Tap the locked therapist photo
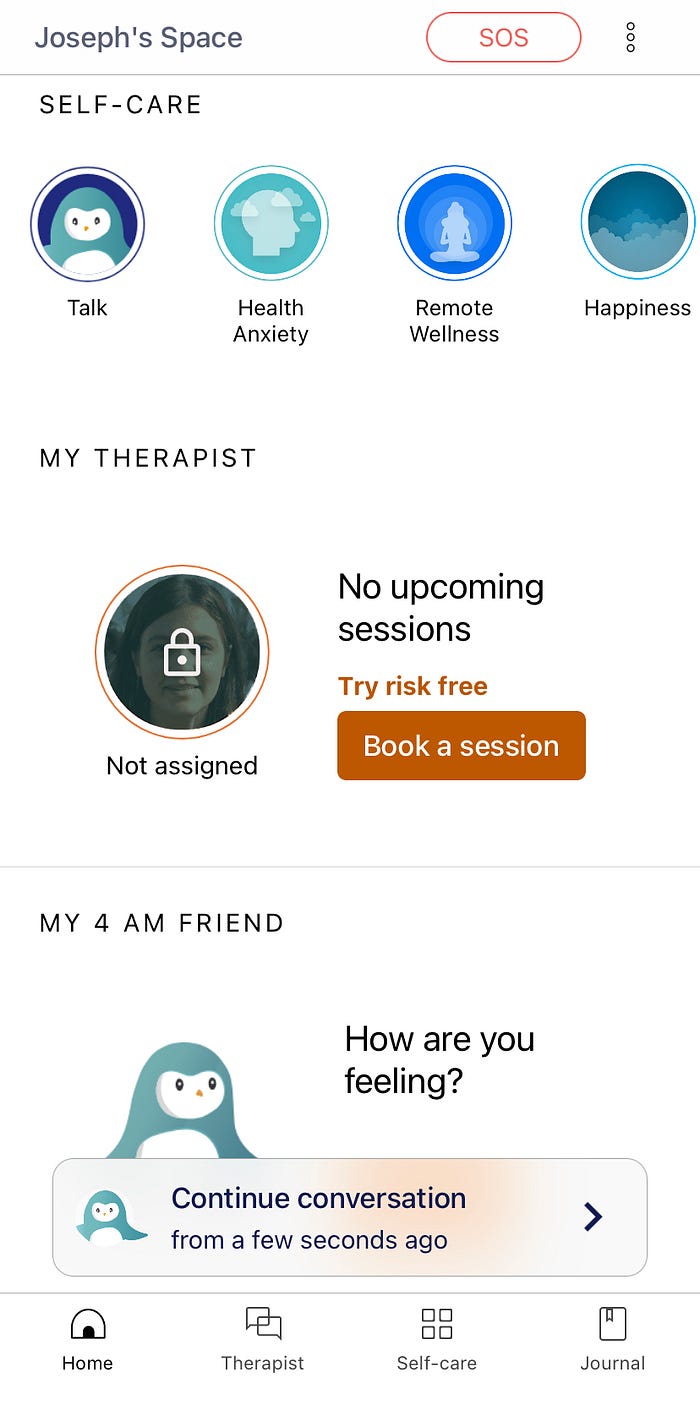Image resolution: width=700 pixels, height=1405 pixels. pos(182,653)
